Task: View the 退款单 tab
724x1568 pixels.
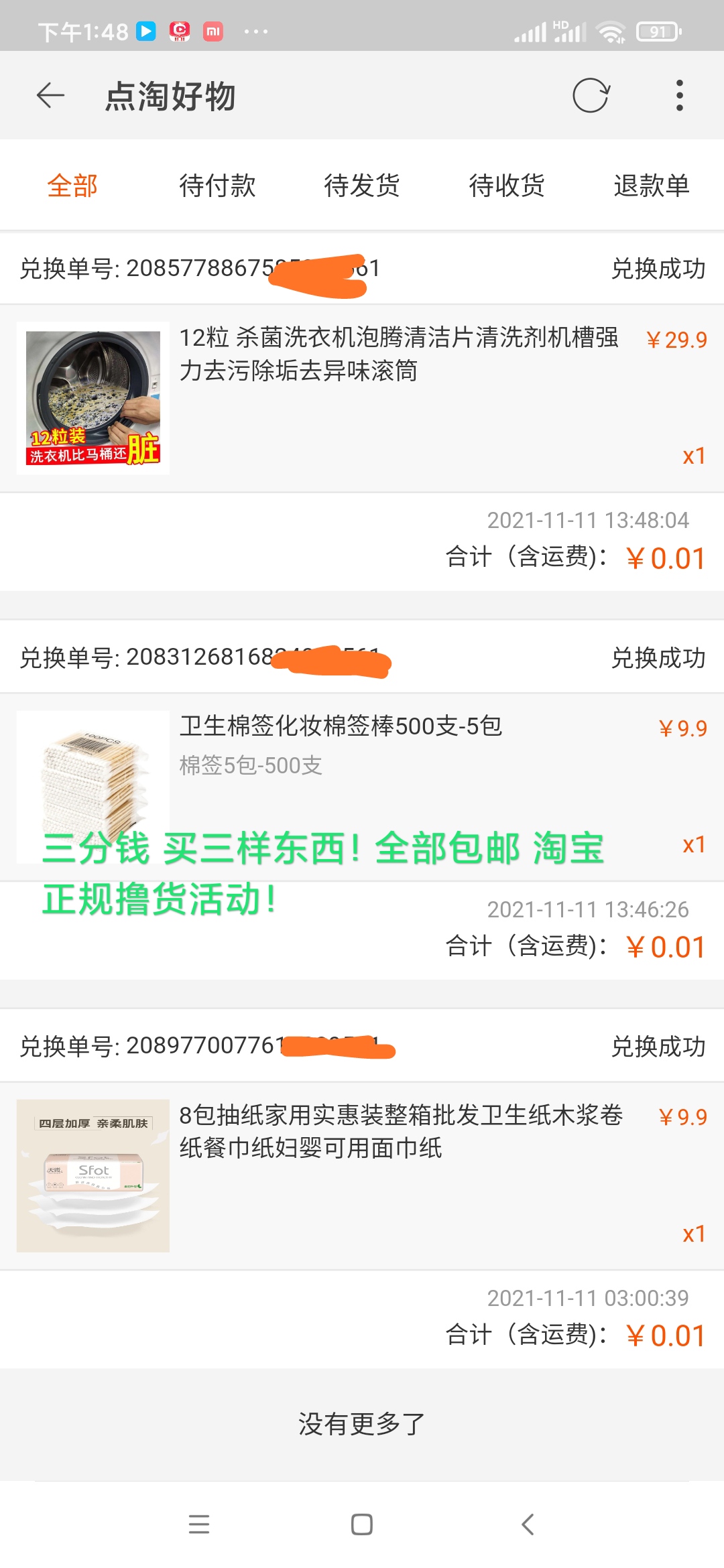Action: coord(652,186)
